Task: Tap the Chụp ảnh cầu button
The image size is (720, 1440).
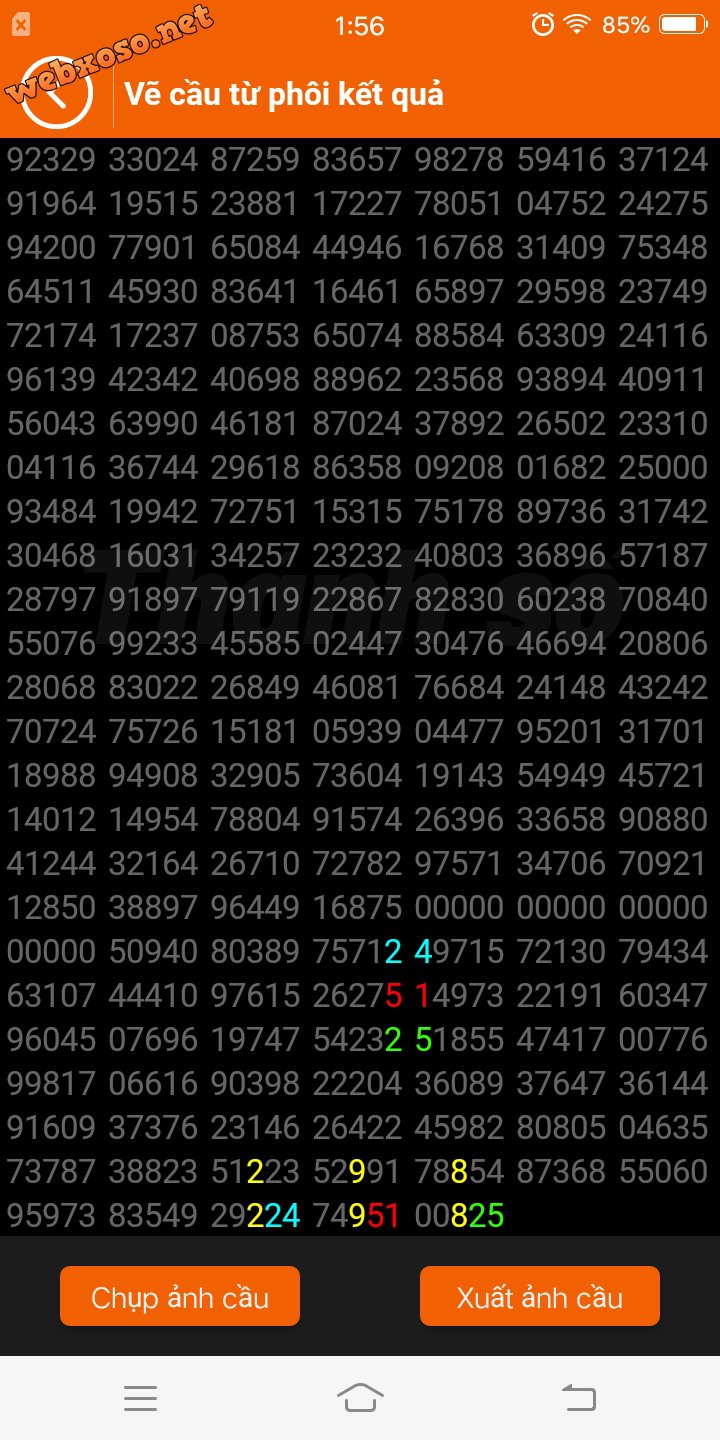Action: point(180,1296)
